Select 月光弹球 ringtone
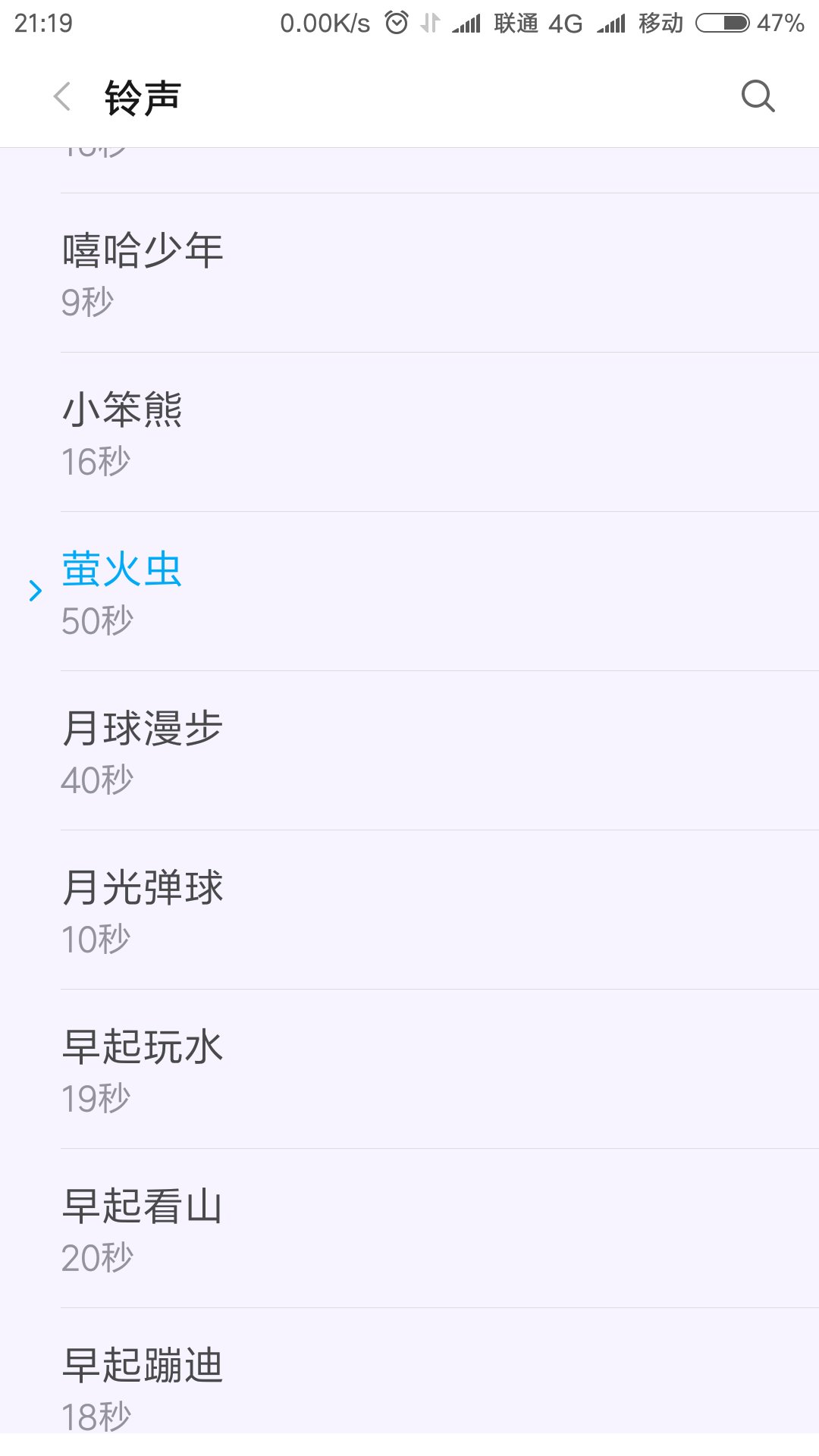The image size is (819, 1456). tap(409, 910)
